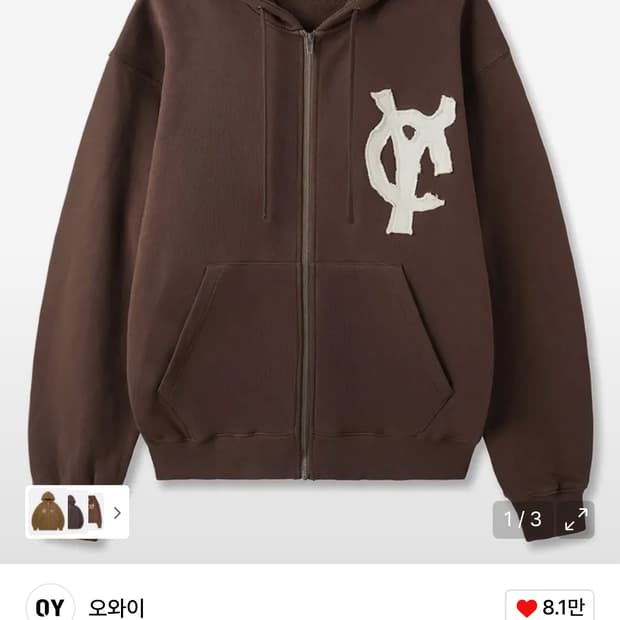Screen dimensions: 620x620
Task: Expand the product image to fullscreen
Action: pos(576,519)
